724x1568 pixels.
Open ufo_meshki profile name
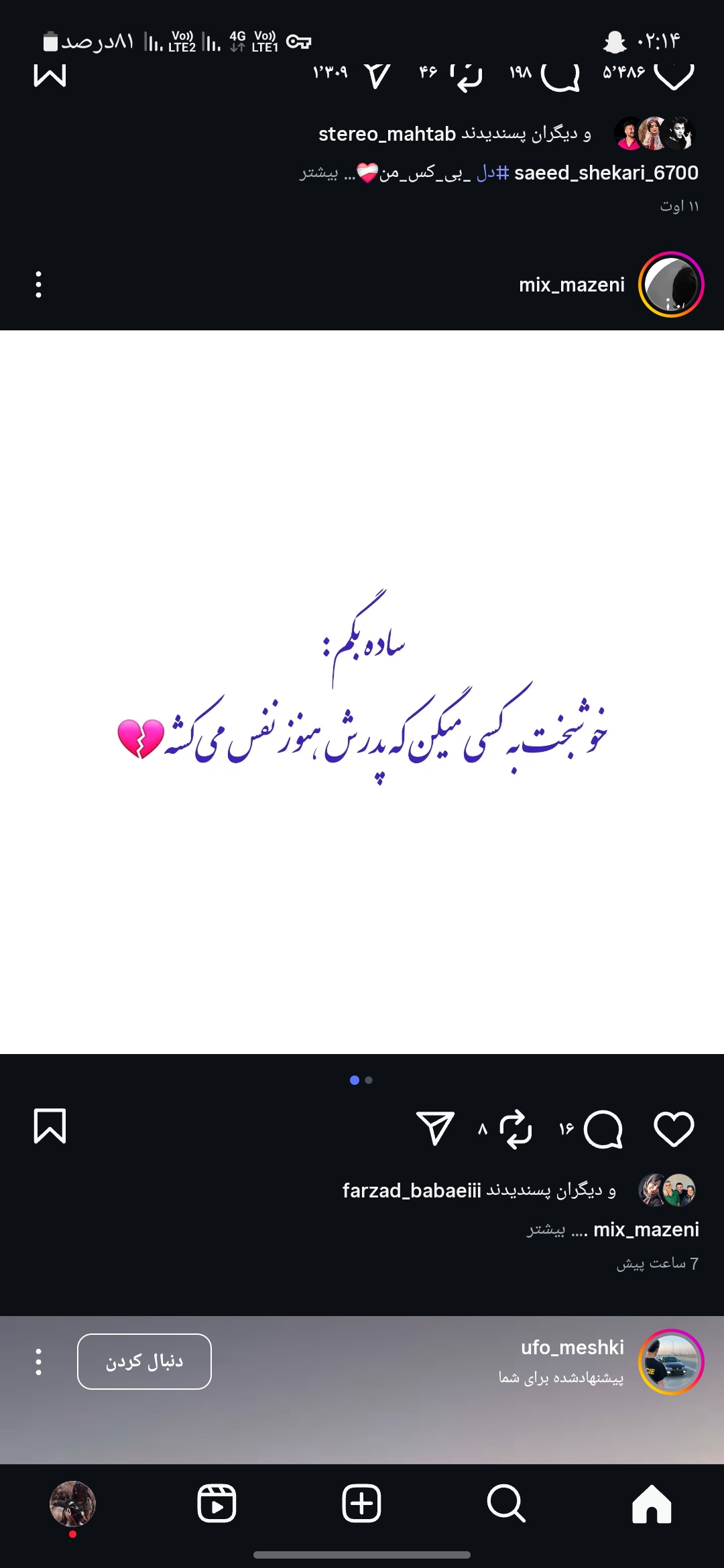[x=572, y=1348]
